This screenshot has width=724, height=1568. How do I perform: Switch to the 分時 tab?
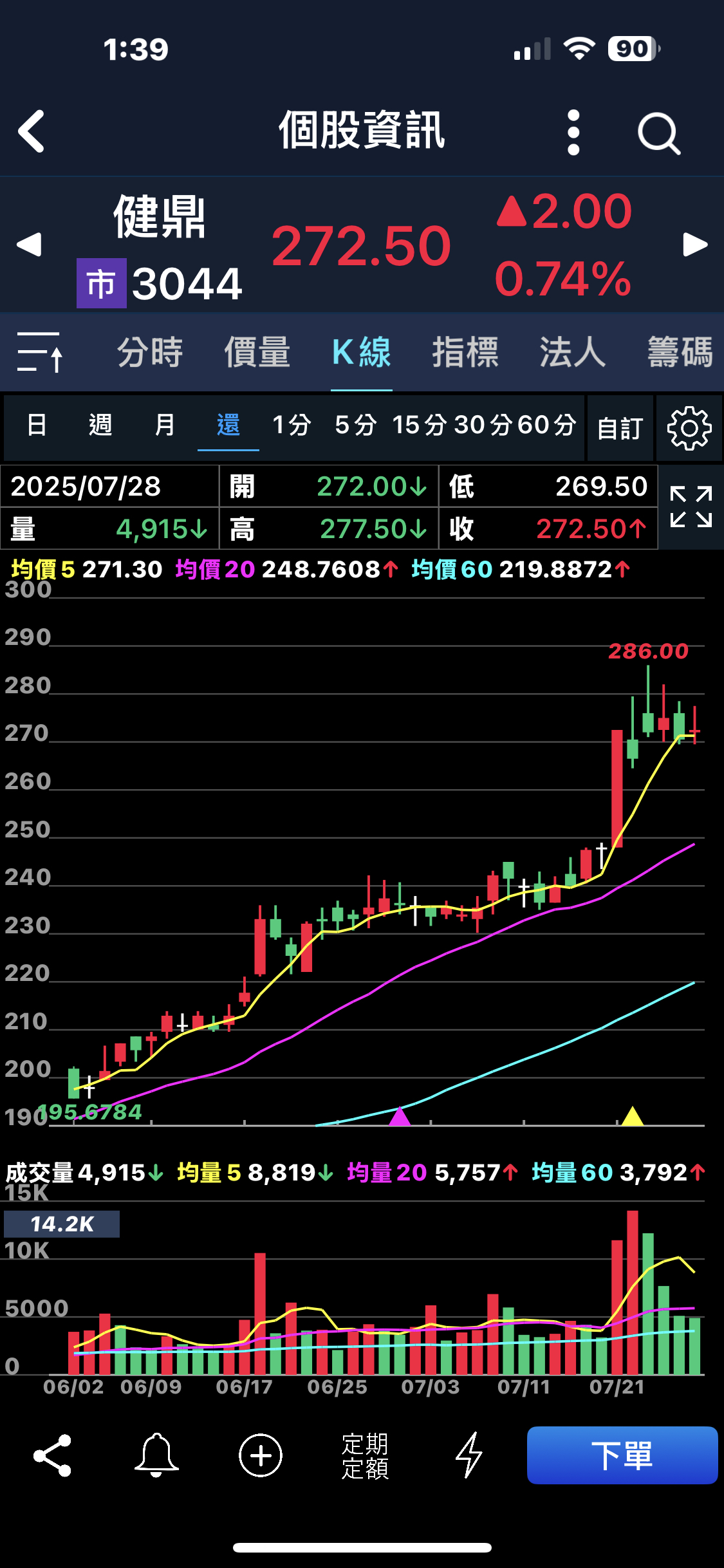(x=150, y=352)
